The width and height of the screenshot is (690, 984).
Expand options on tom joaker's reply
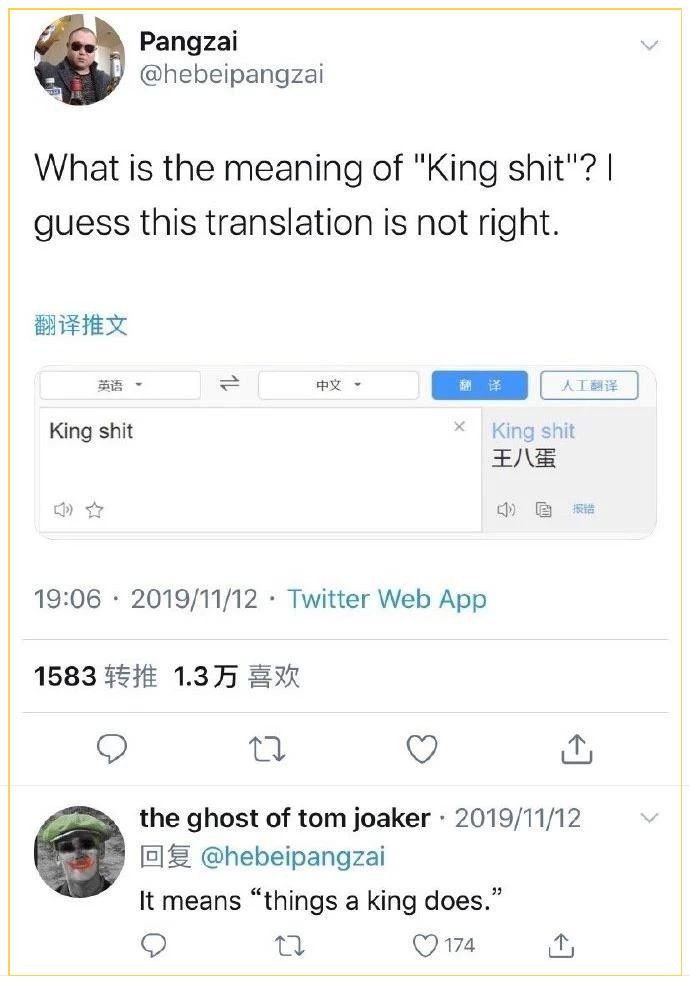tap(649, 818)
